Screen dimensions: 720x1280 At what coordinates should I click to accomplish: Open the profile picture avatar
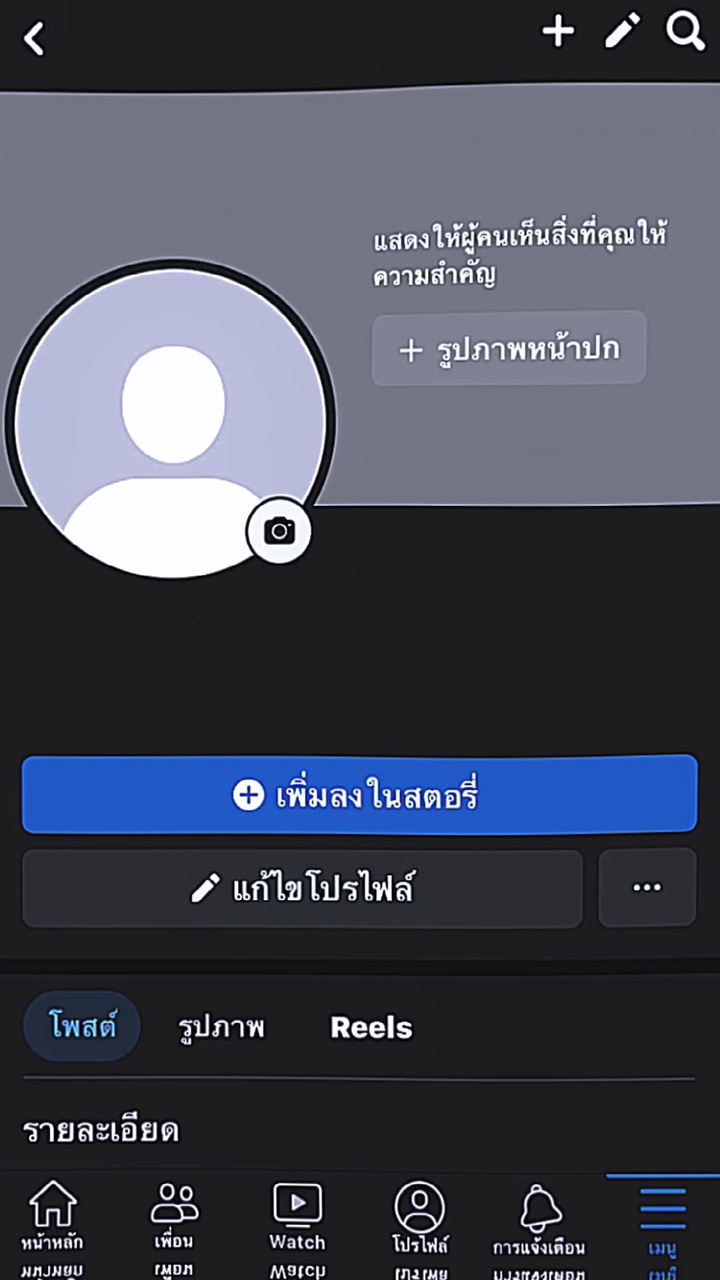[x=170, y=420]
